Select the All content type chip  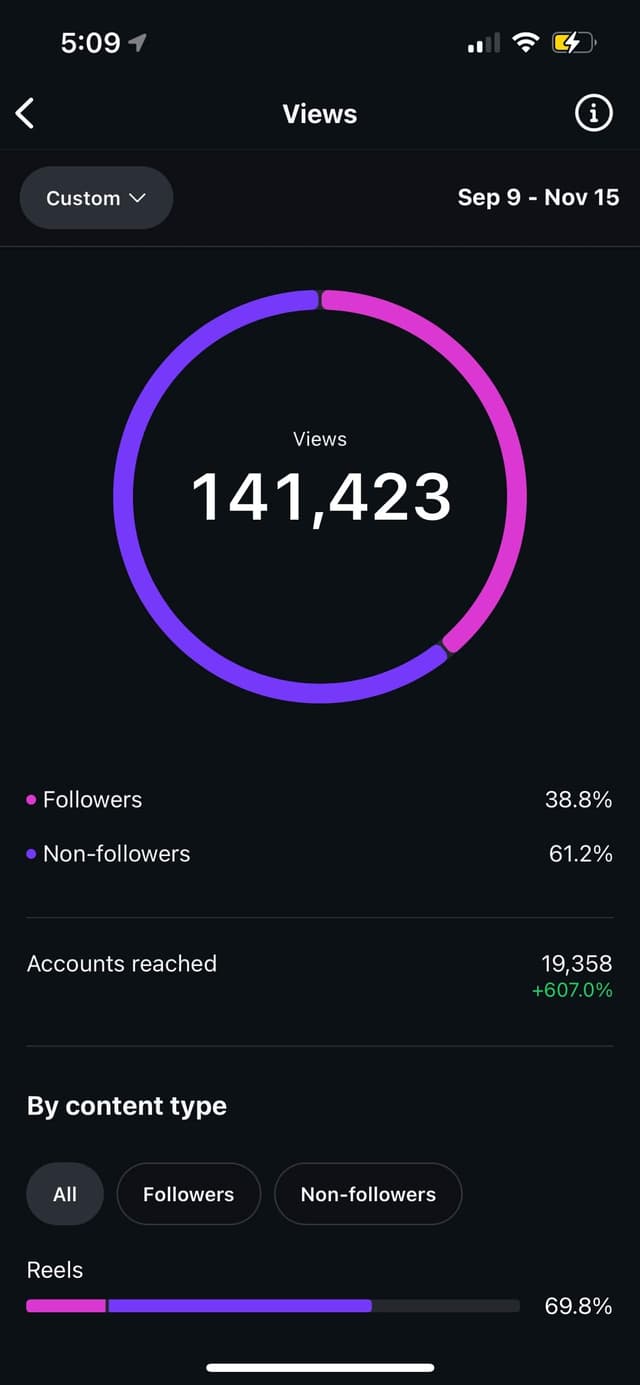[65, 1194]
